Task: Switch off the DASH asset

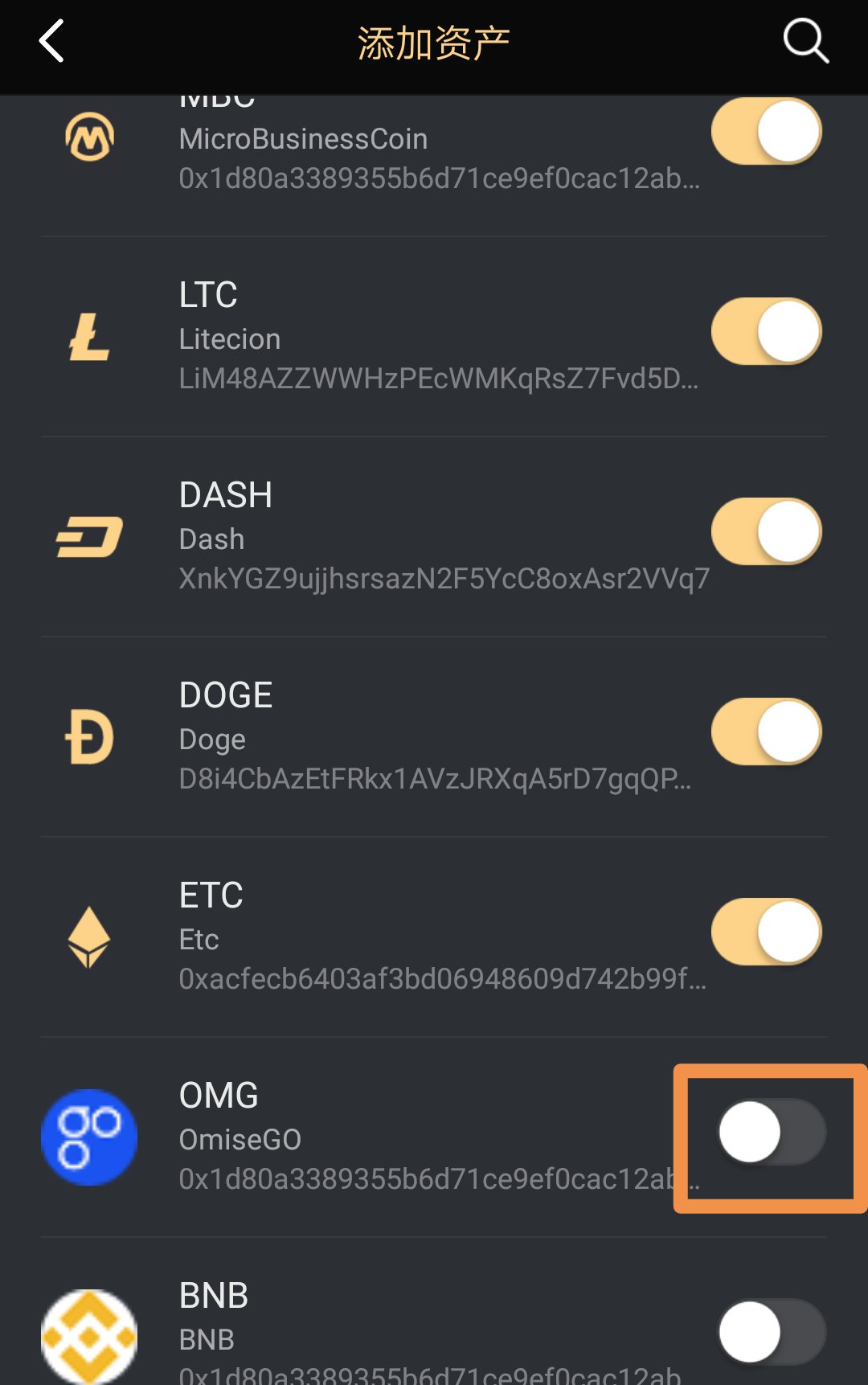Action: pos(766,531)
